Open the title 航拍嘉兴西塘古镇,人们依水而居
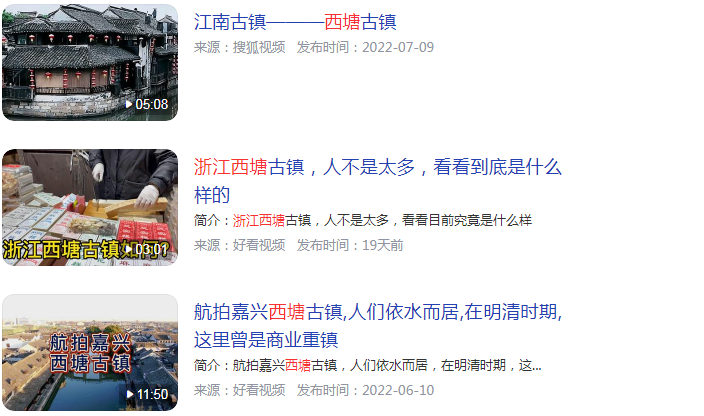This screenshot has height=416, width=704. (x=377, y=313)
